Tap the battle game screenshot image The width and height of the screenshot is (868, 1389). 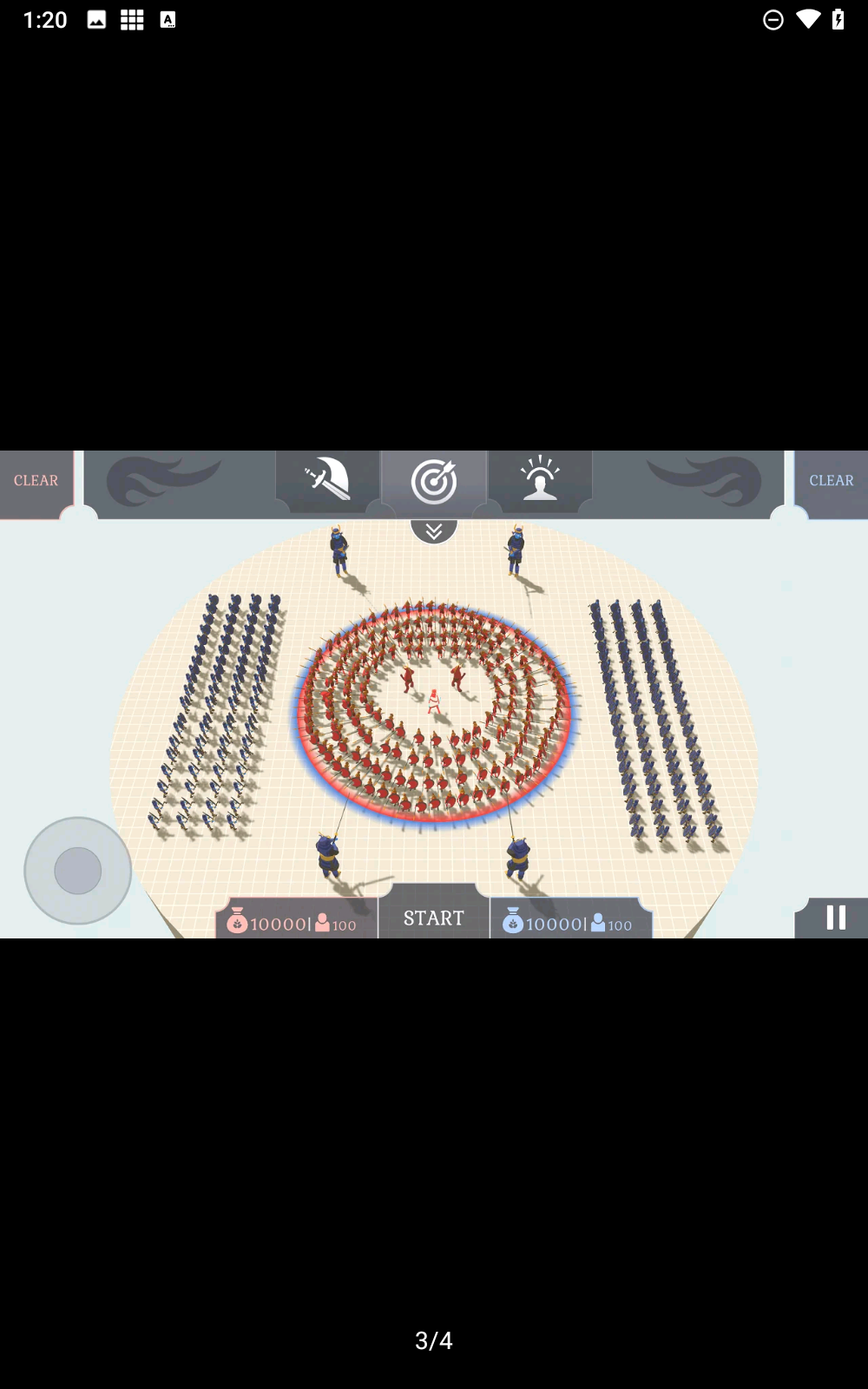(x=434, y=694)
